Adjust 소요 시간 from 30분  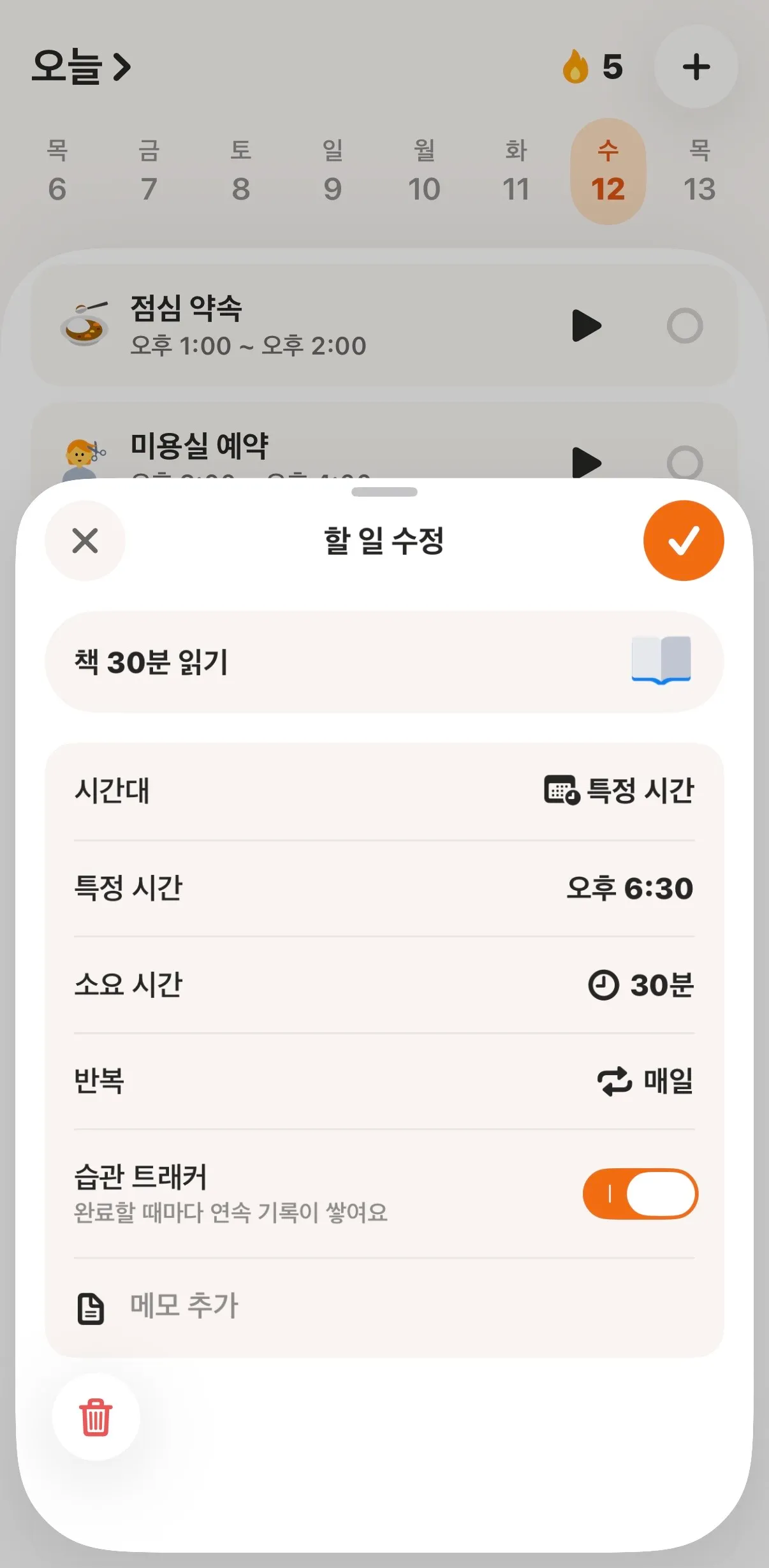pos(384,985)
